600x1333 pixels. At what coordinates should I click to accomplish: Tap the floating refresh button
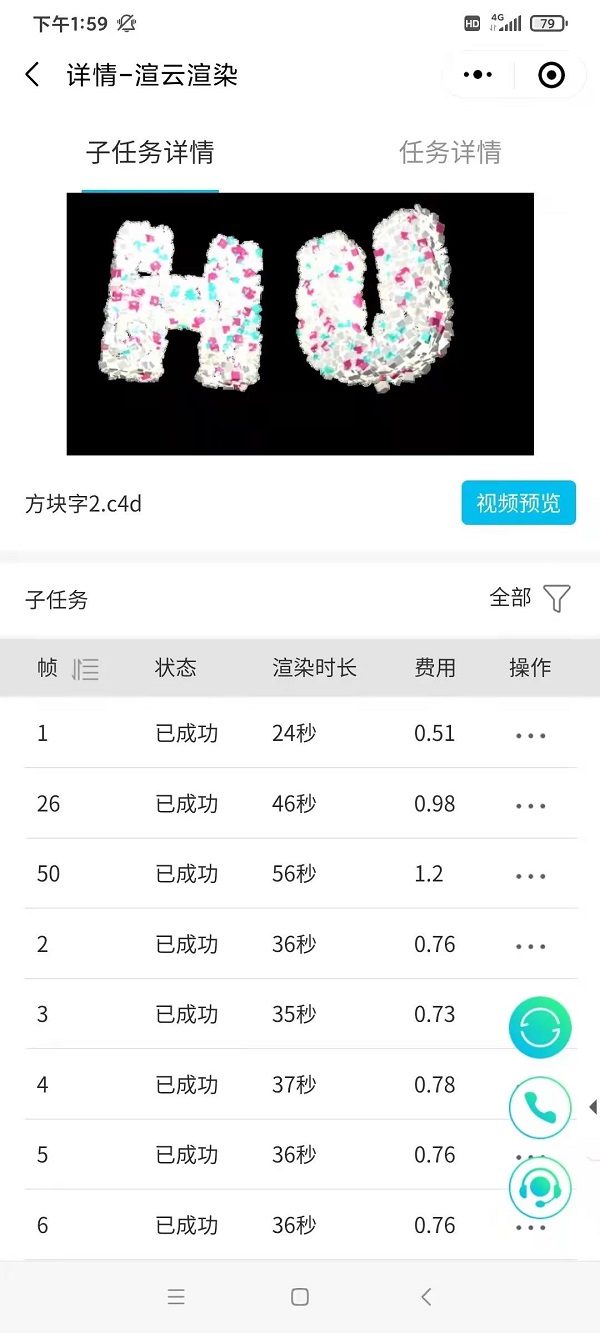[540, 1027]
